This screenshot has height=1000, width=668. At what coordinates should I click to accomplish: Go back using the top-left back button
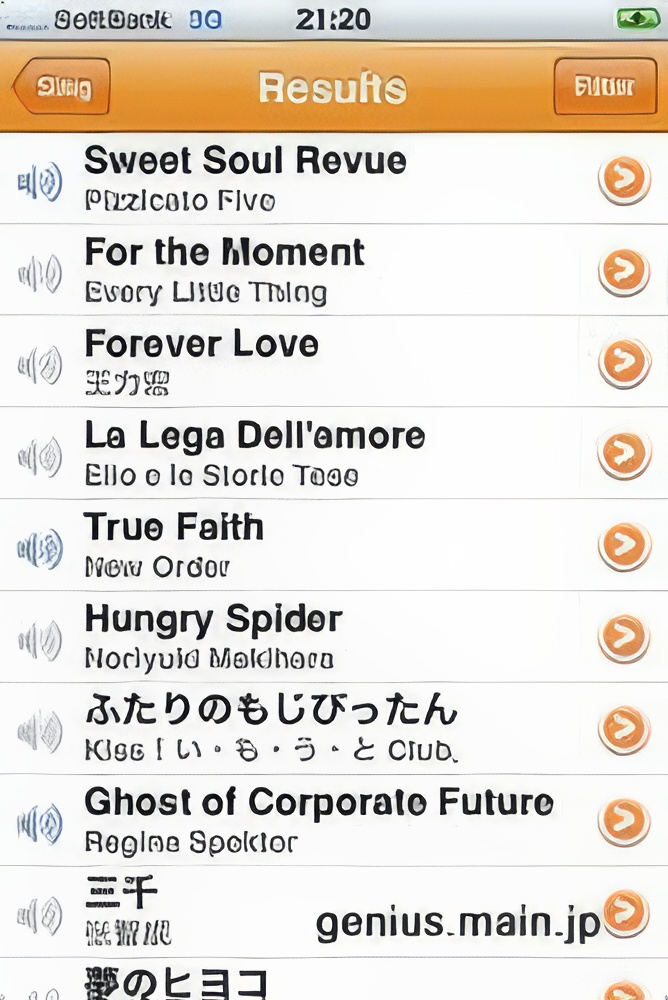click(x=62, y=87)
